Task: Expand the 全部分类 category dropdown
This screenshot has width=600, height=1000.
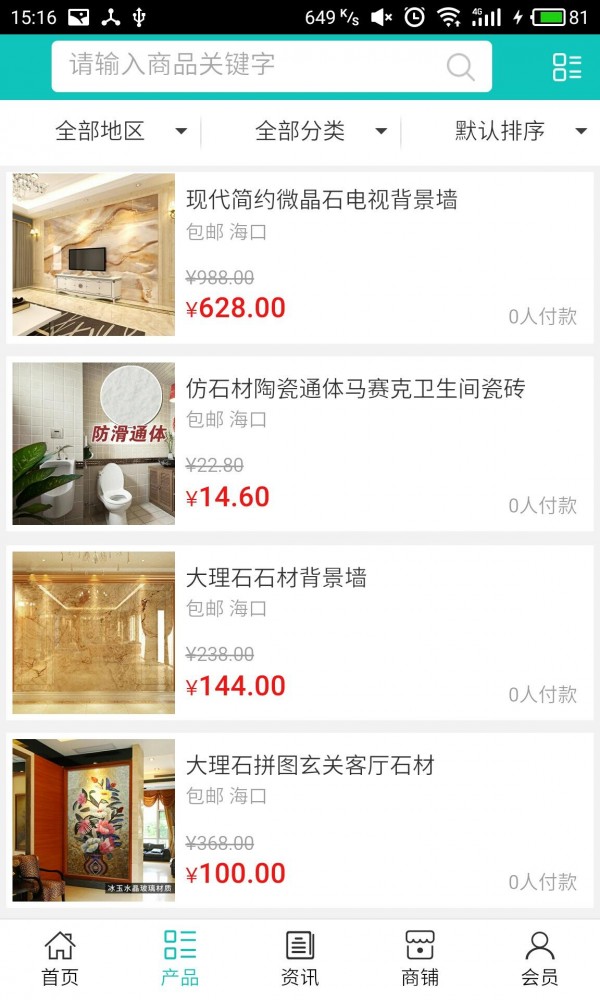Action: point(320,131)
